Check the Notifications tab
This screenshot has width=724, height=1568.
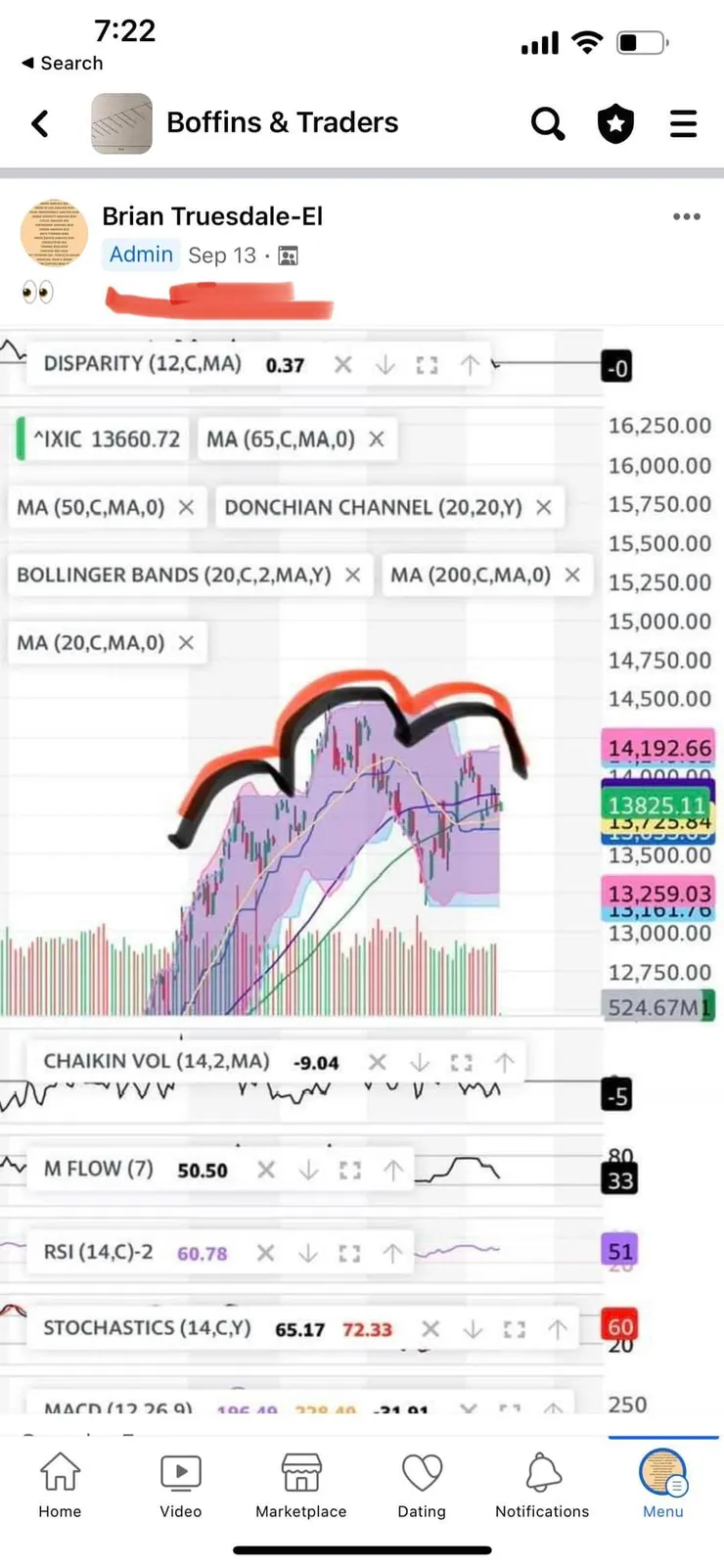(x=542, y=1484)
